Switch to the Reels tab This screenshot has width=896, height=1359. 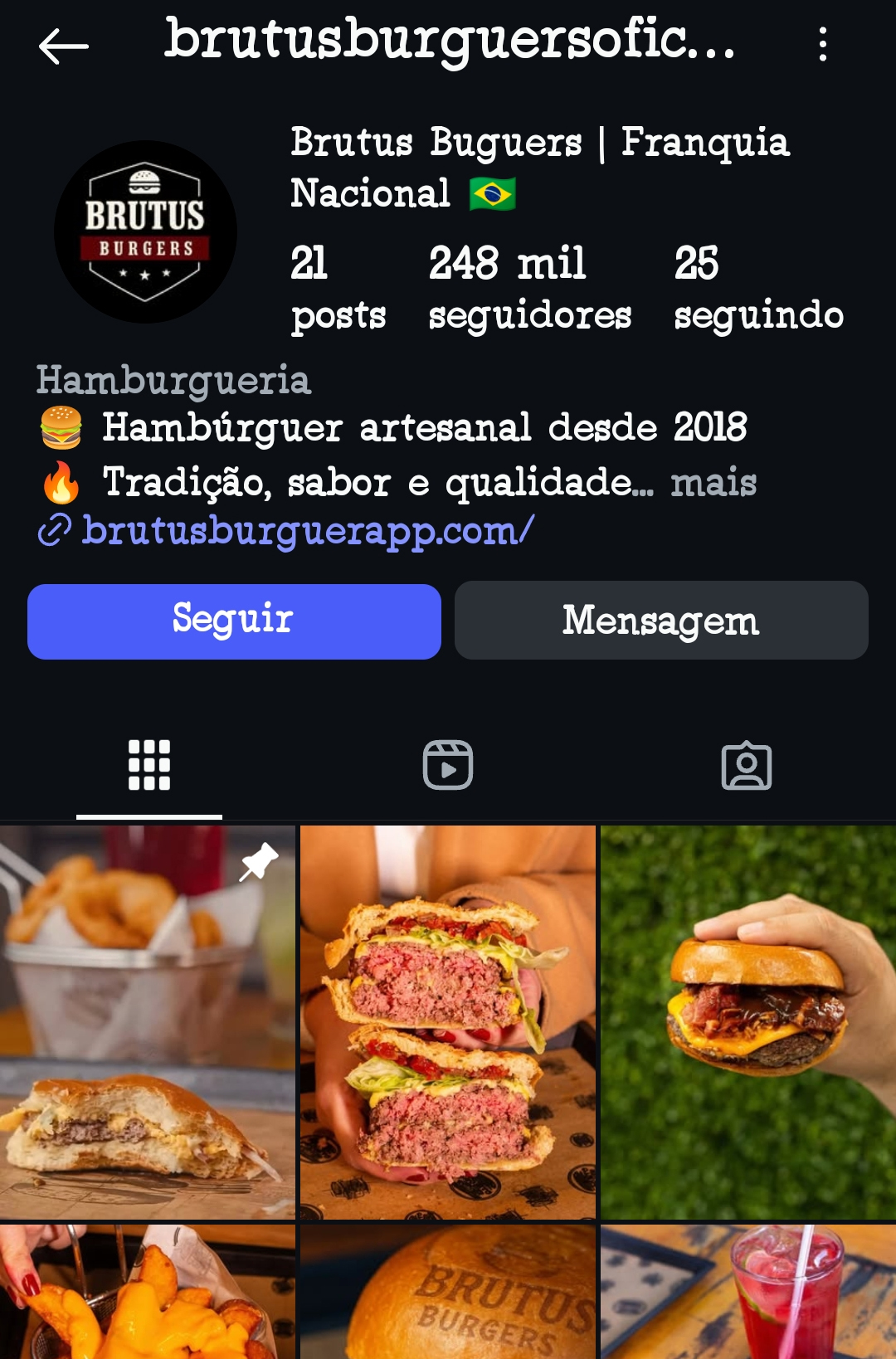[x=448, y=765]
